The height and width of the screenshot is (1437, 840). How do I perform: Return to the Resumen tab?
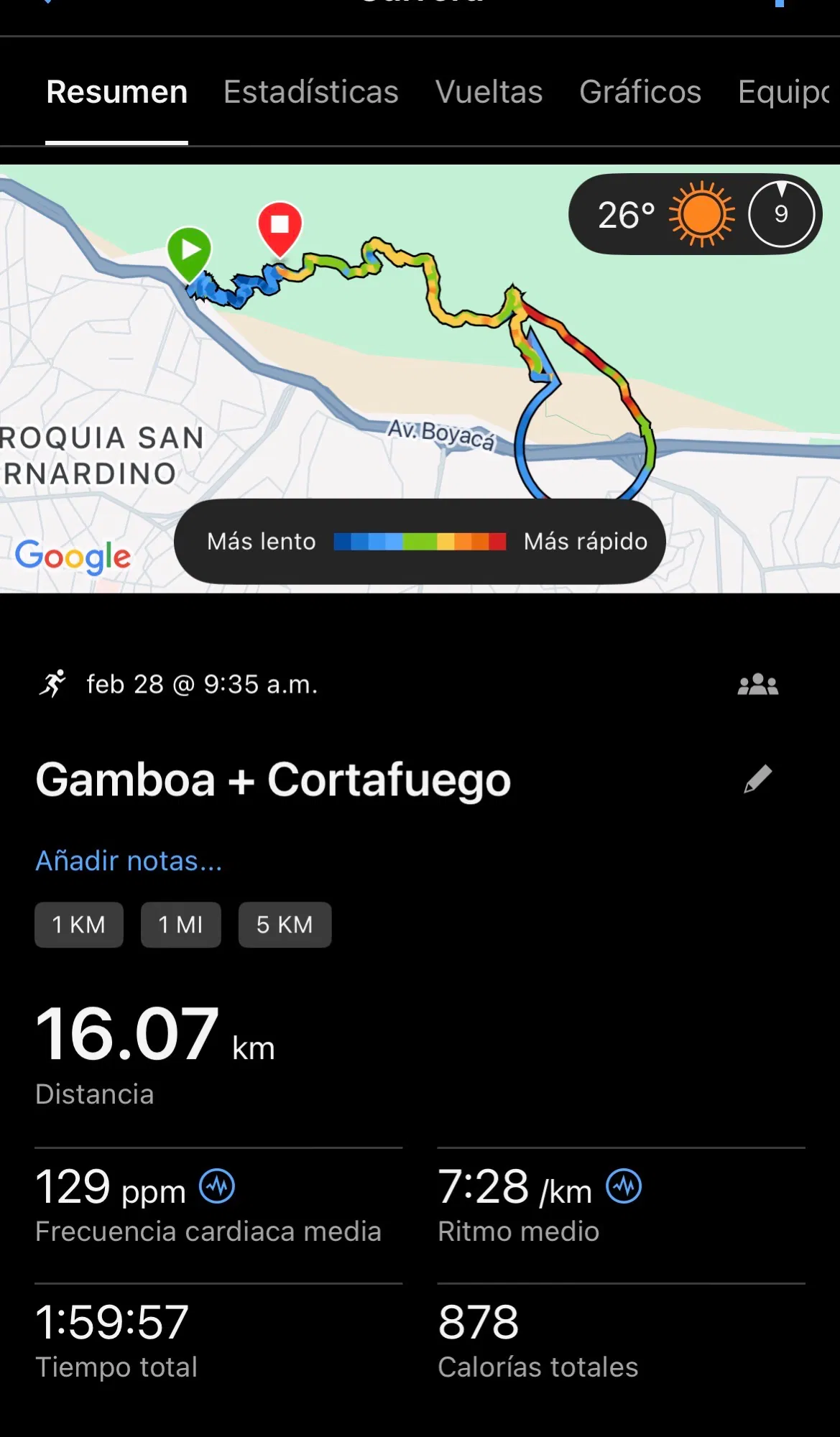click(x=116, y=92)
